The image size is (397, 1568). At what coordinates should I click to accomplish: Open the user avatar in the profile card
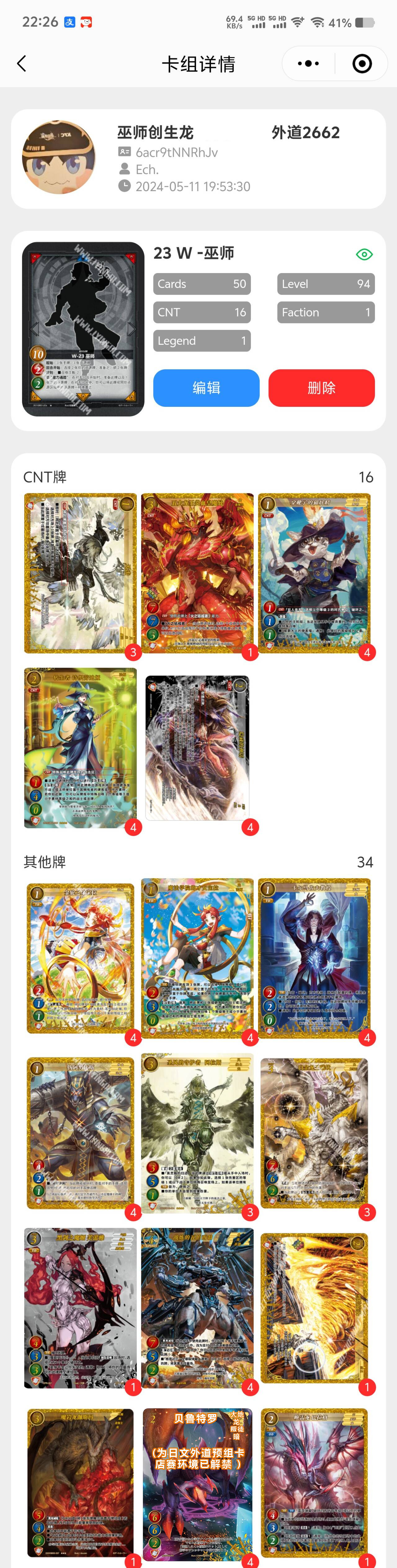pos(59,157)
